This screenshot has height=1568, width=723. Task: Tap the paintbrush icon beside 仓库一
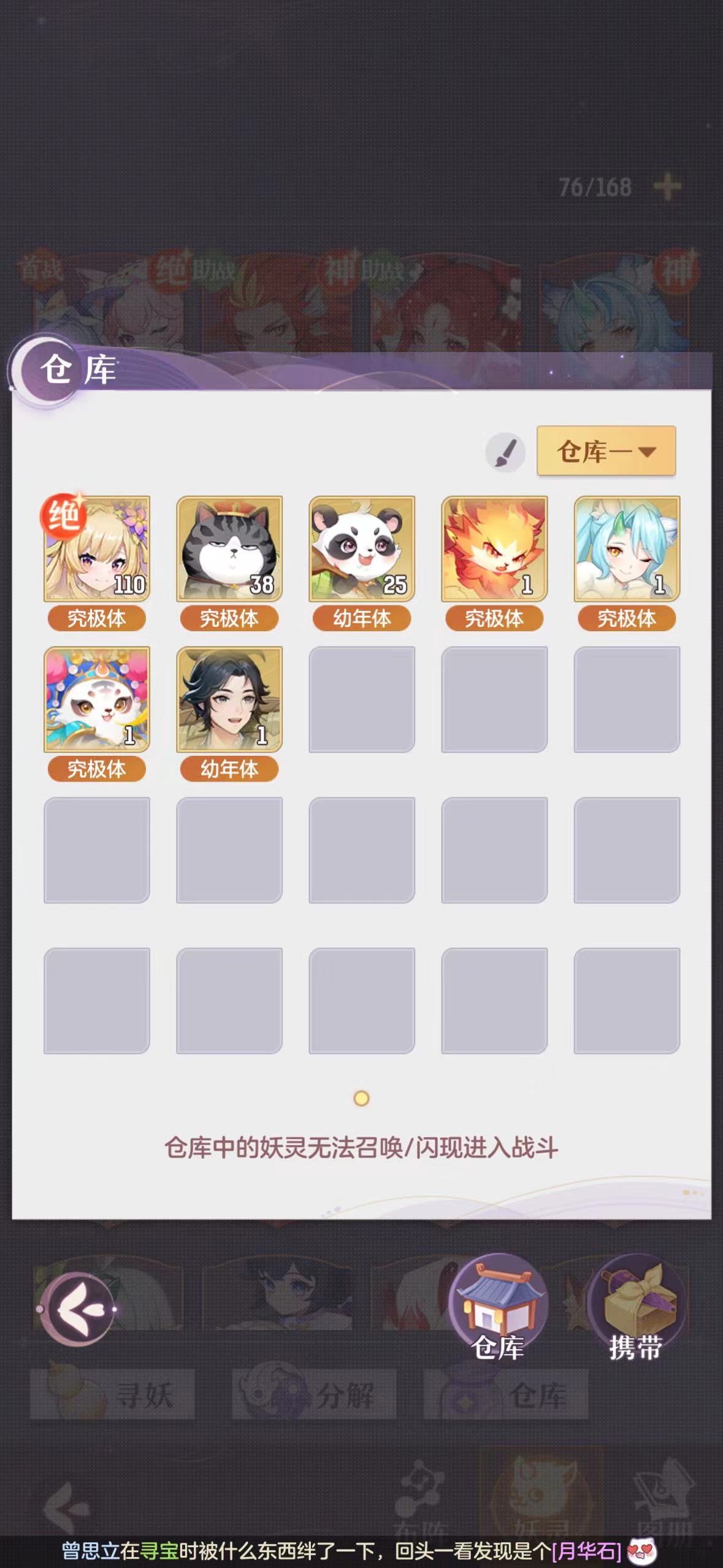click(x=505, y=453)
